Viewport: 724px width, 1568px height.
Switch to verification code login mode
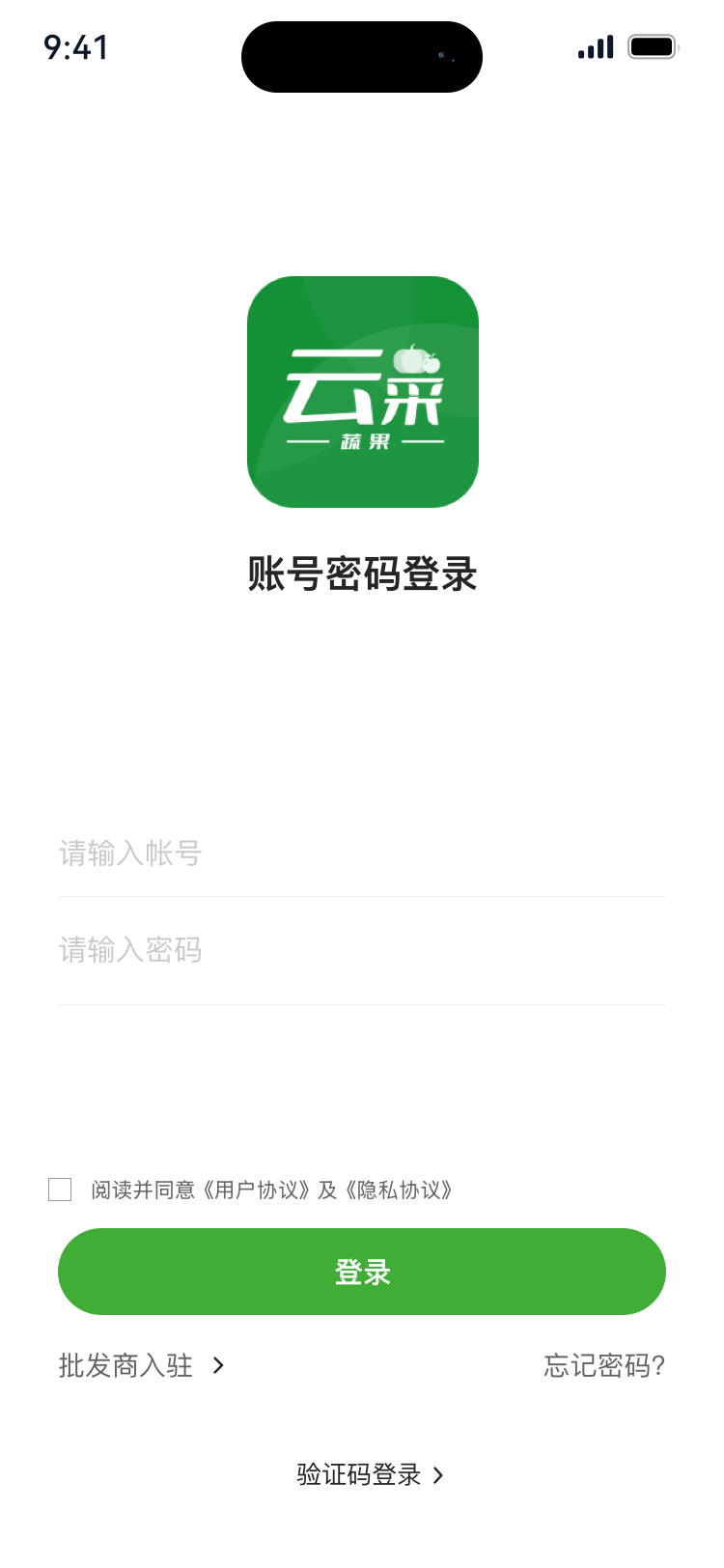coord(357,1474)
